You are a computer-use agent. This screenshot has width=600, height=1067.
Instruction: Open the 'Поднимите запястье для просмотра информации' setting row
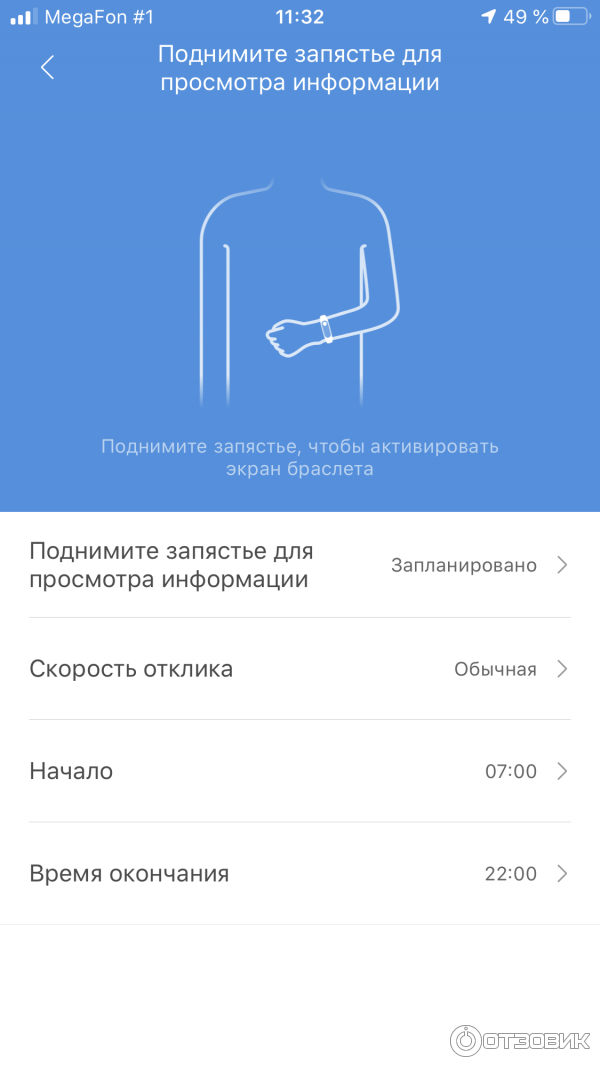[299, 565]
